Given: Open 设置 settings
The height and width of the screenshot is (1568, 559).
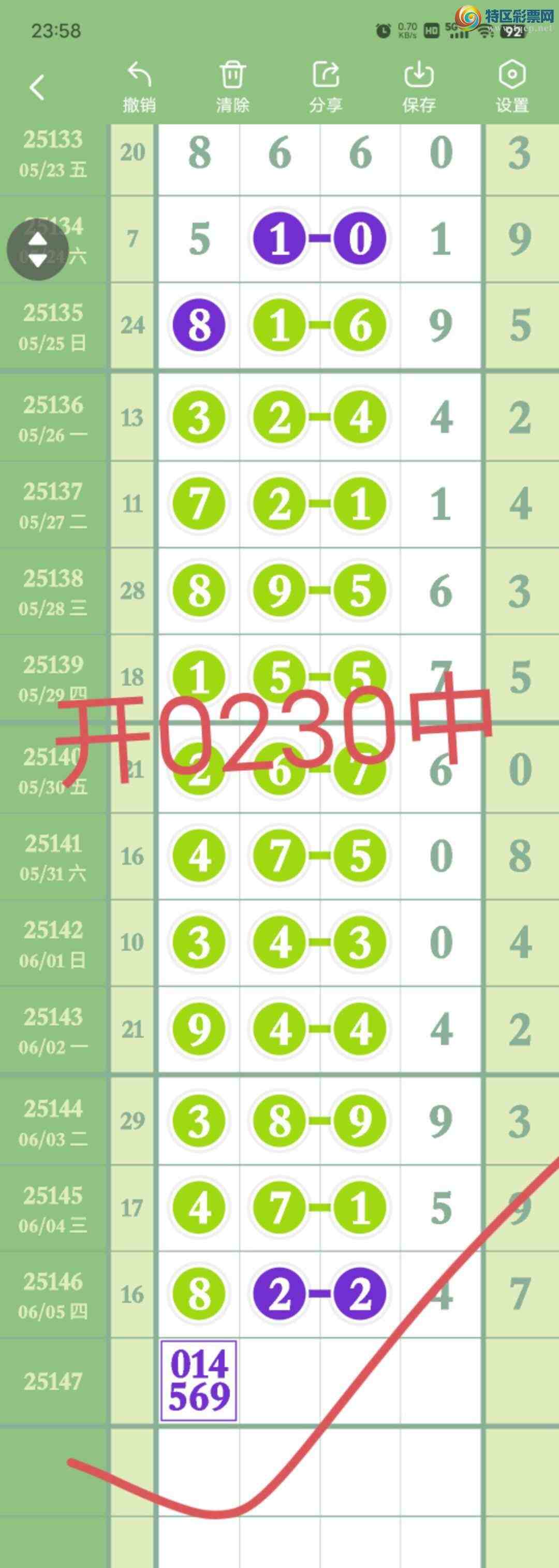Looking at the screenshot, I should tap(511, 88).
